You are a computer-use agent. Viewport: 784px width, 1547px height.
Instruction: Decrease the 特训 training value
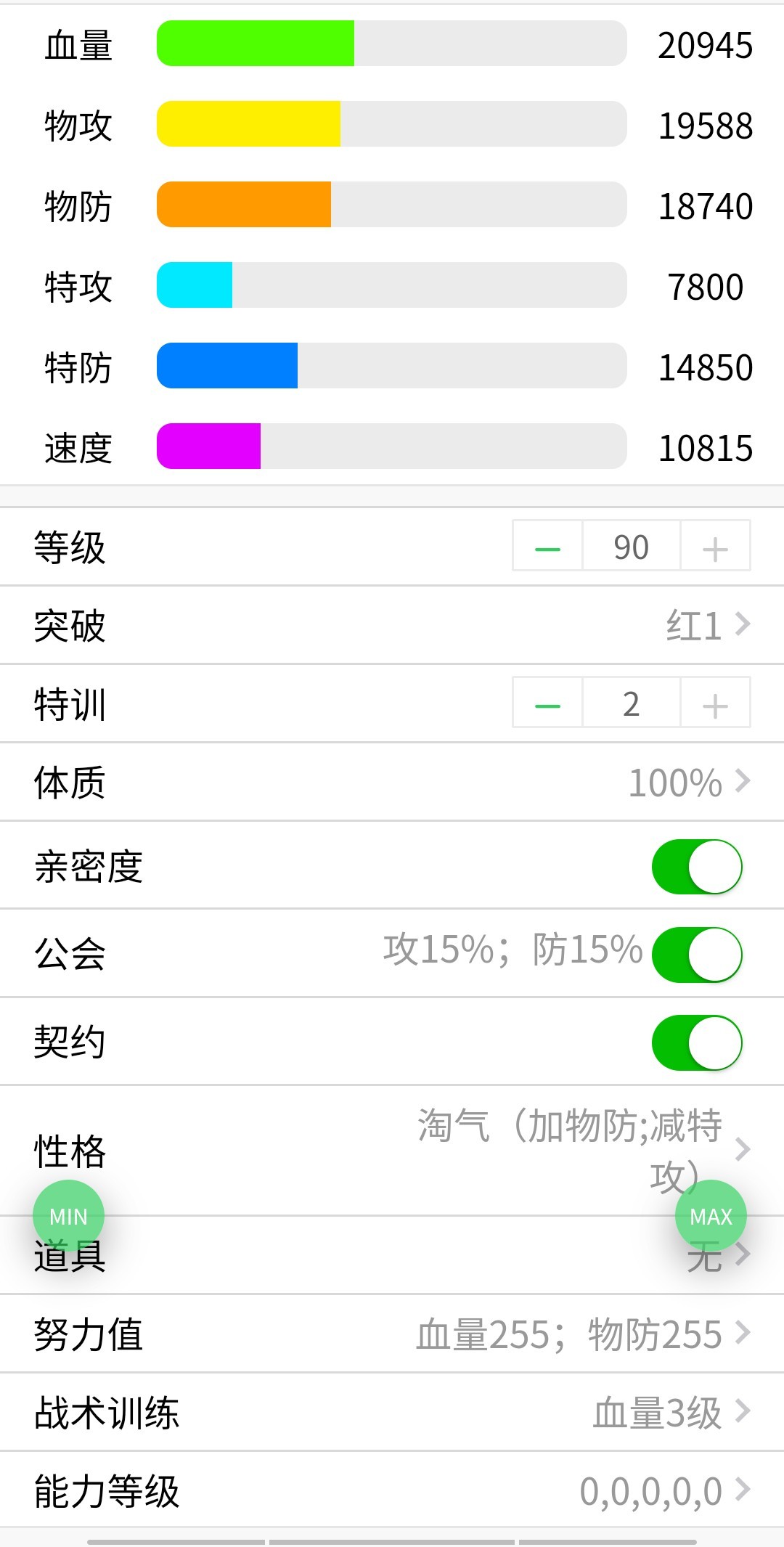click(547, 704)
